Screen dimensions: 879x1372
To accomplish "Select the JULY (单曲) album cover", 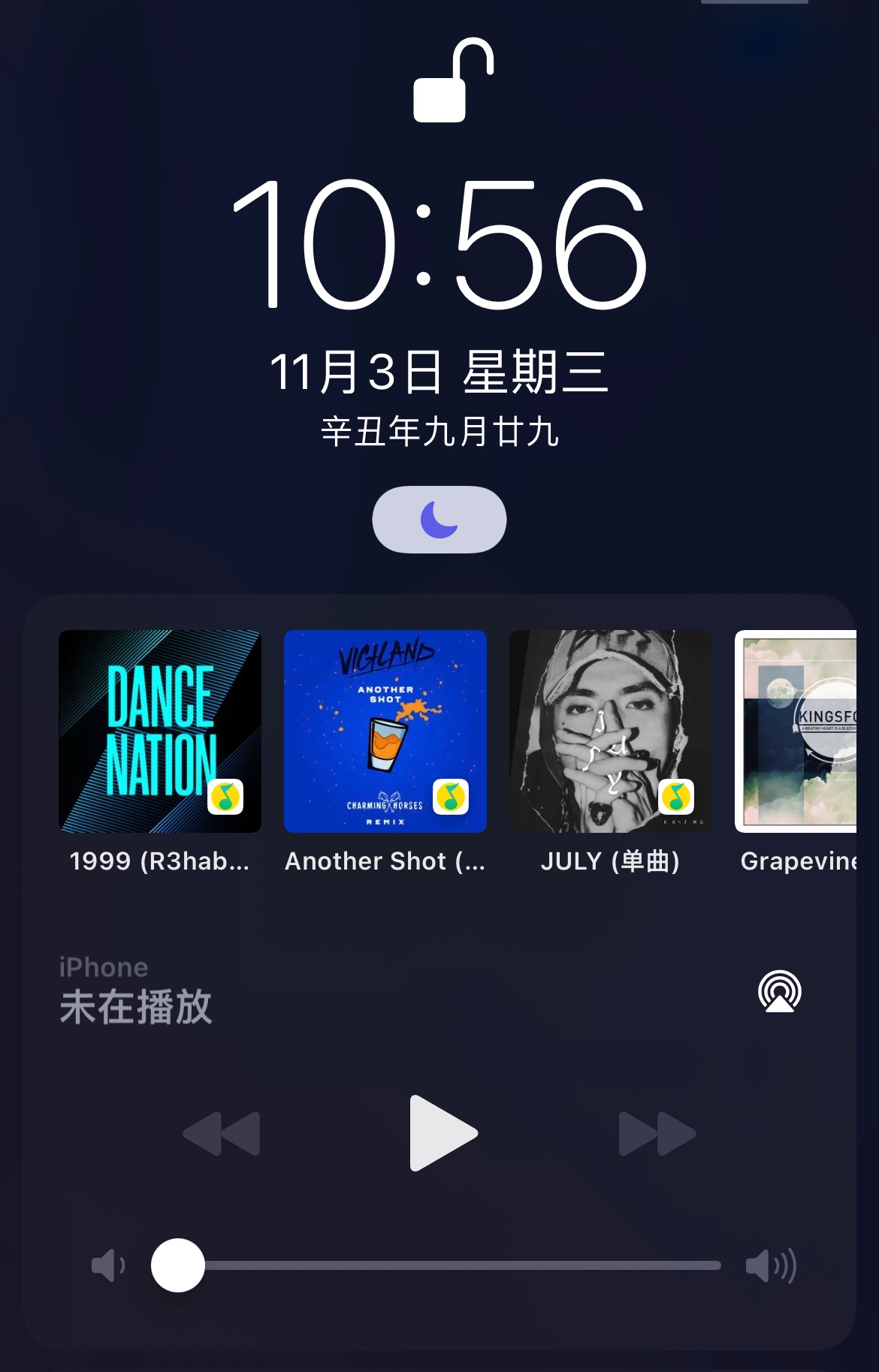I will 611,731.
